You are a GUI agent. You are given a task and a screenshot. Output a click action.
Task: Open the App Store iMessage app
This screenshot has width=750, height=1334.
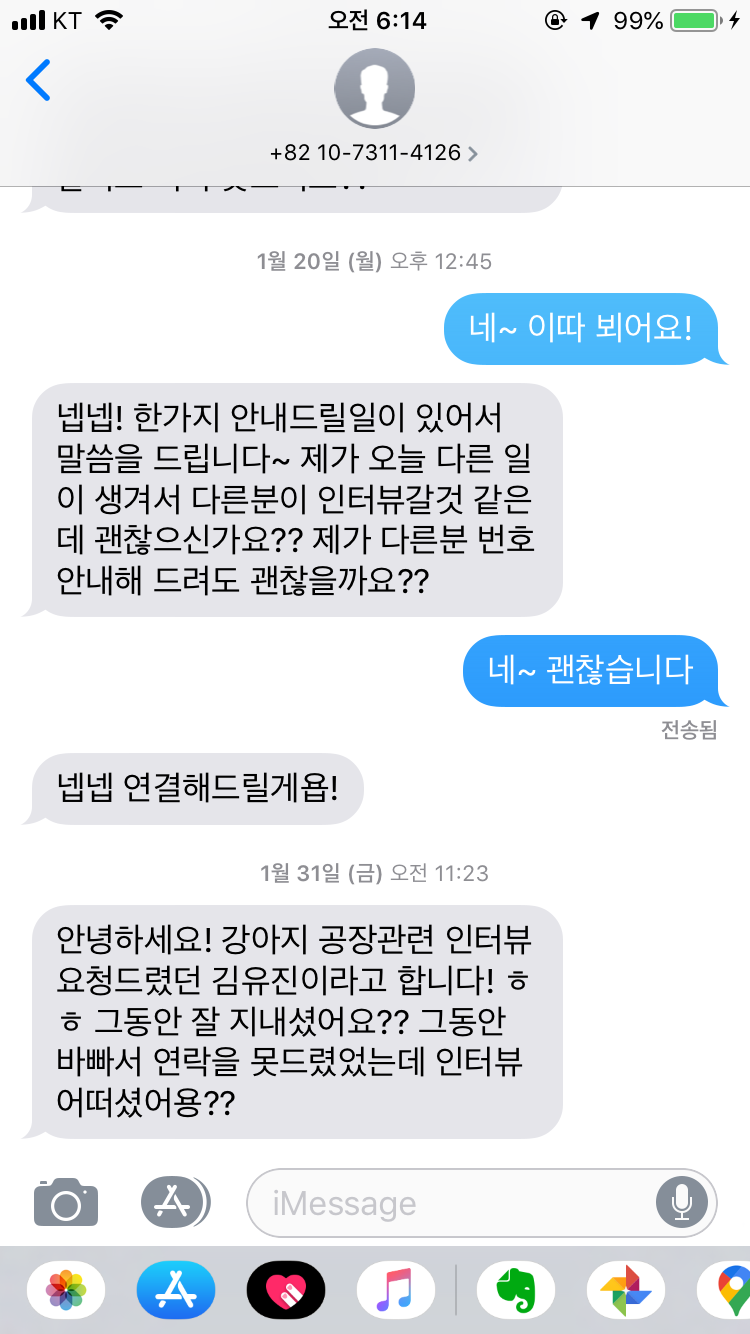176,1290
